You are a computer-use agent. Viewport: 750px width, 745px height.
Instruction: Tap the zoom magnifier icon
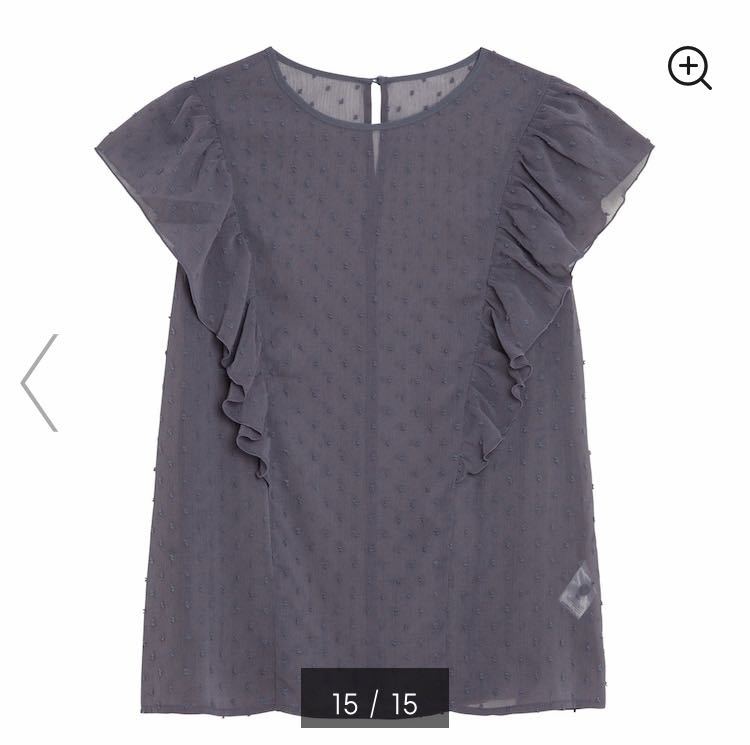(689, 68)
